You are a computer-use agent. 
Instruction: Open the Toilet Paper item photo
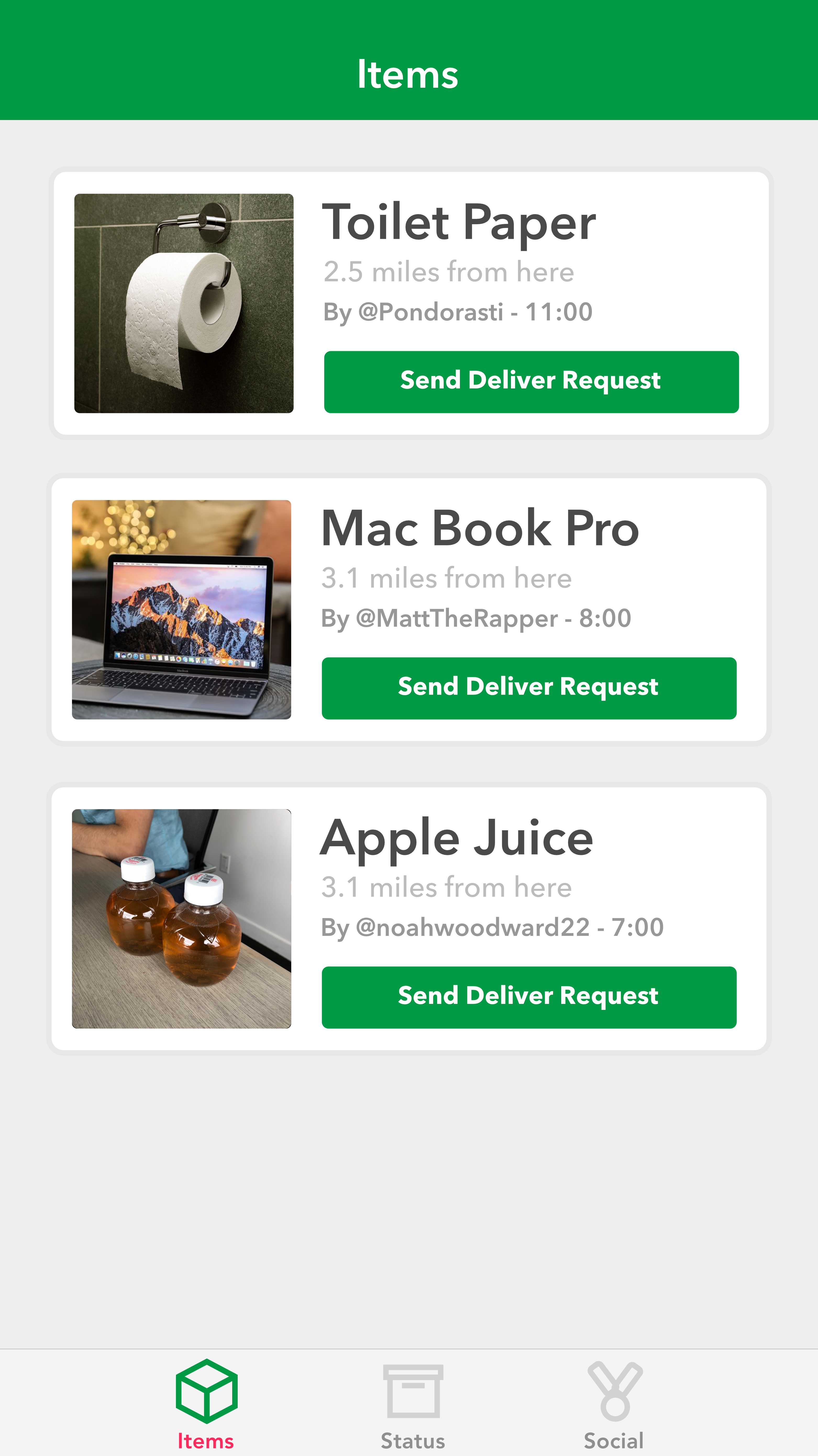(183, 303)
